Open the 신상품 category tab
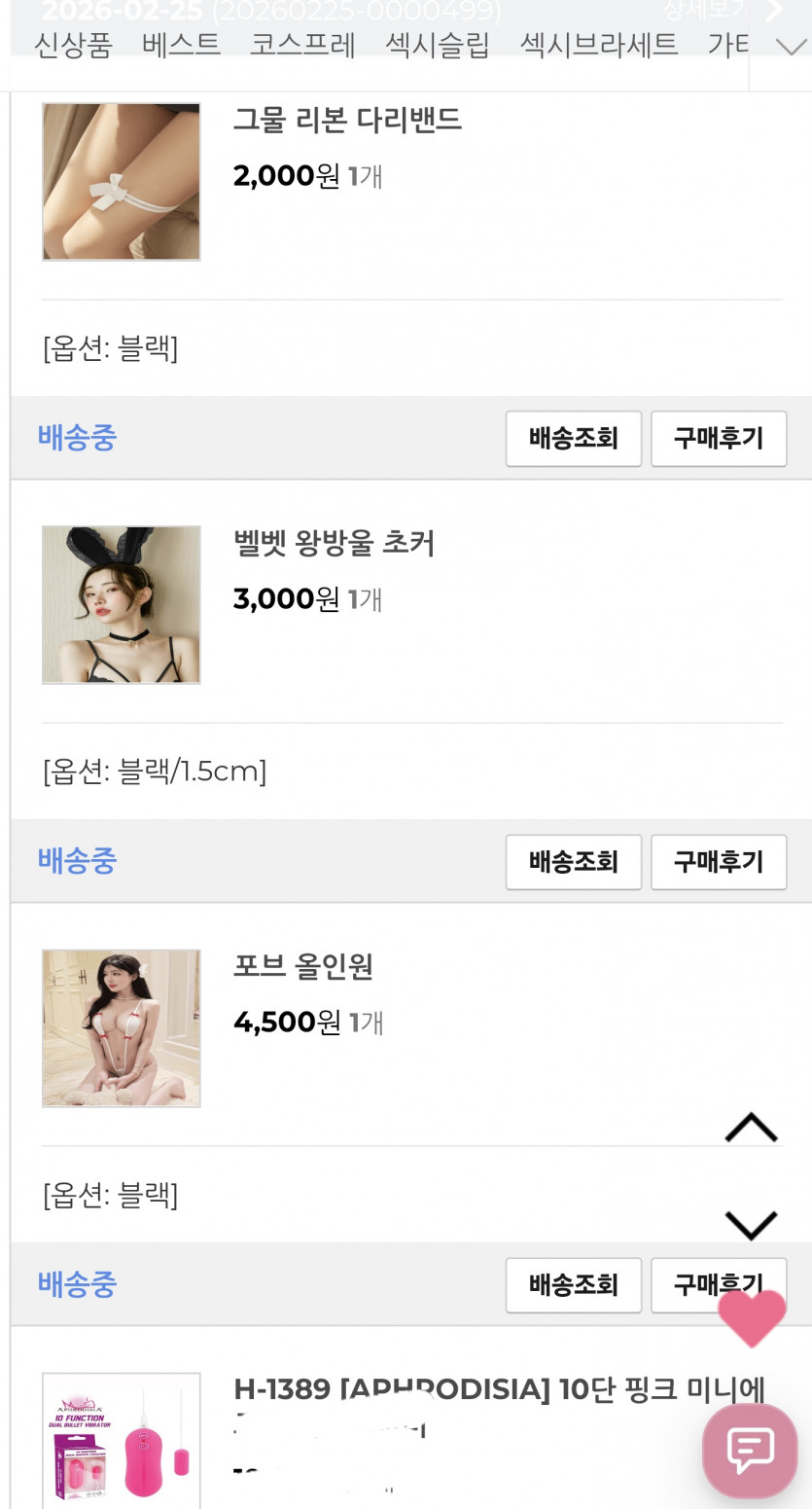 pos(73,46)
